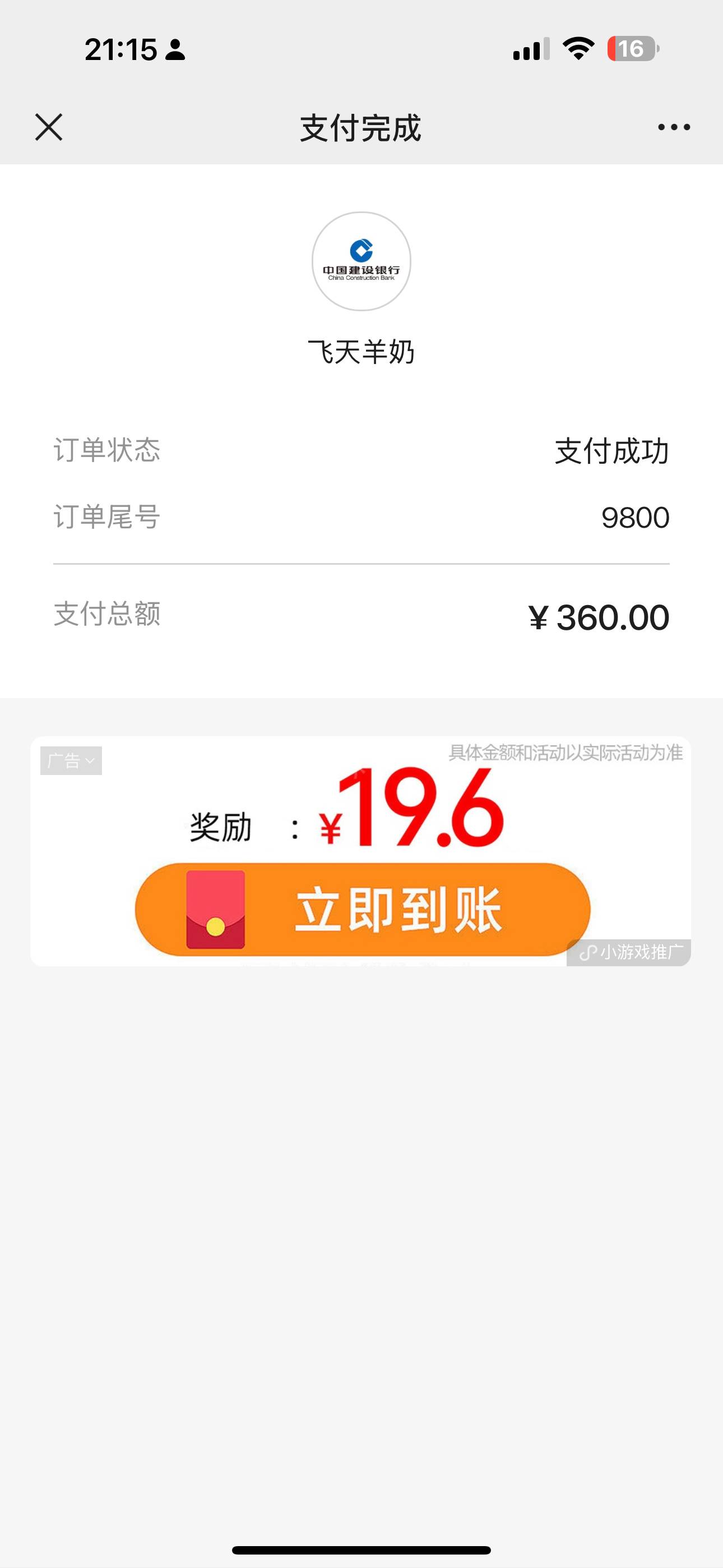
Task: Open the three-dot overflow menu
Action: coord(674,127)
